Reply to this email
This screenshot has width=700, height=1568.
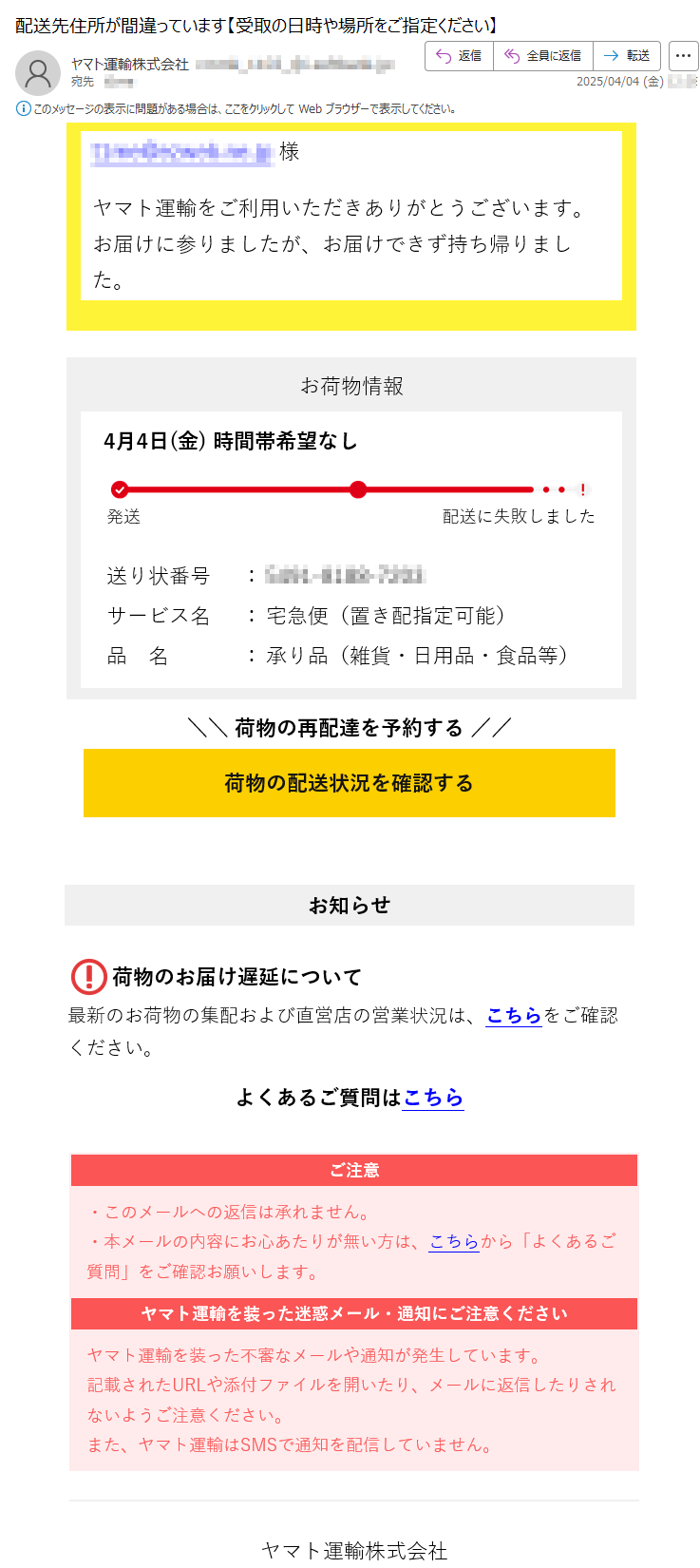(459, 56)
